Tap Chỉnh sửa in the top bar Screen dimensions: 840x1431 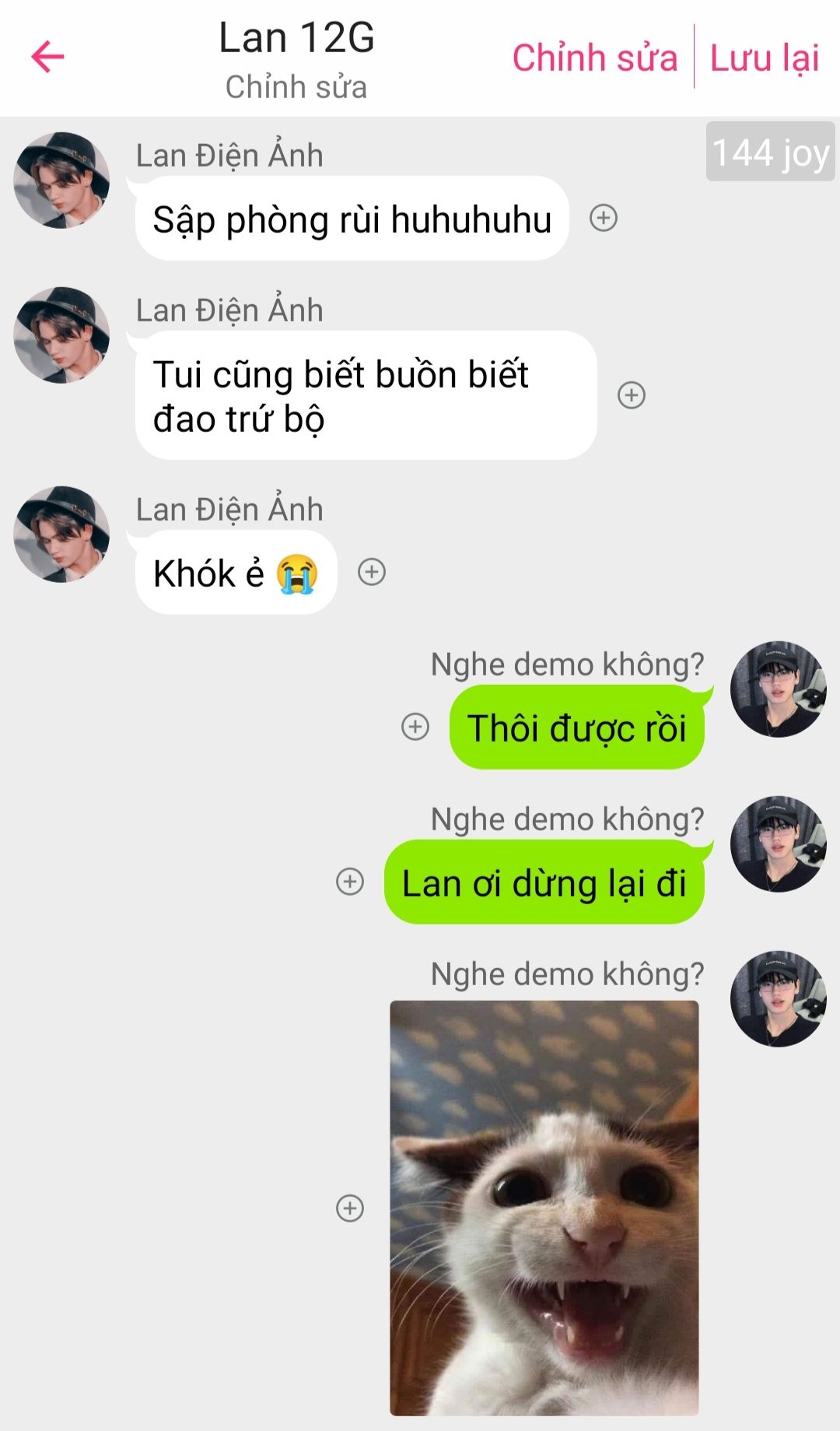[x=594, y=58]
